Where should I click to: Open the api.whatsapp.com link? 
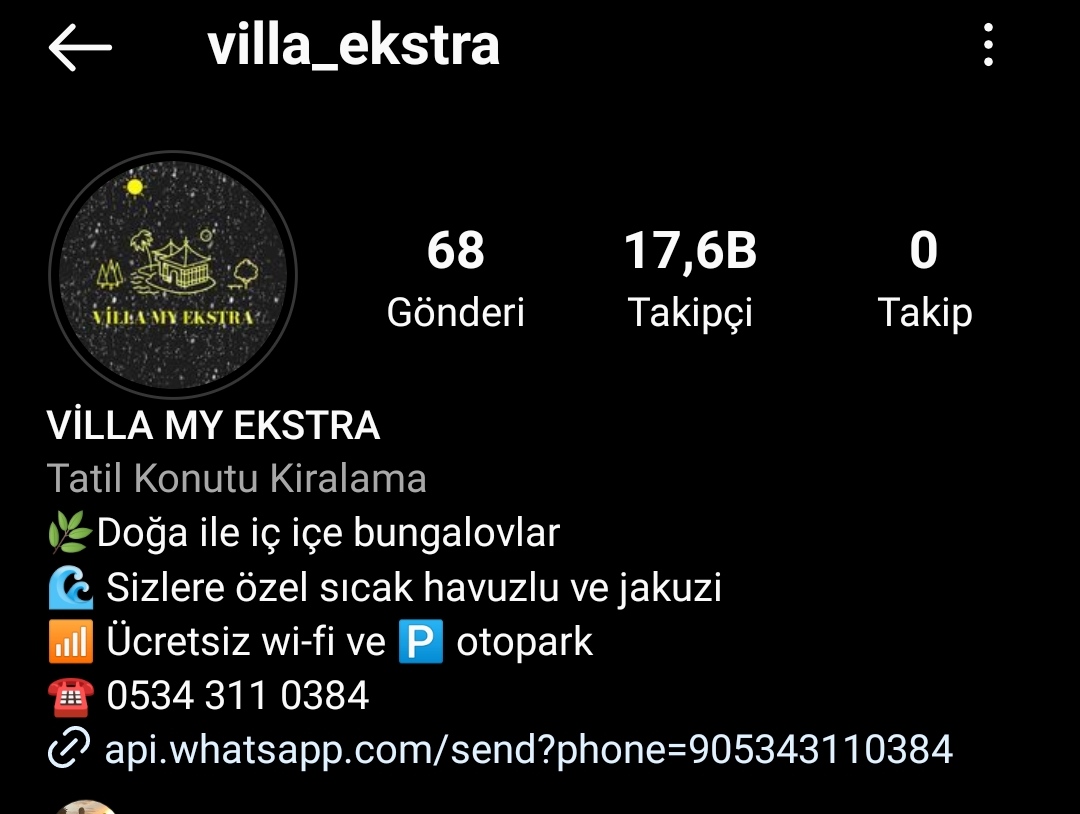coord(528,748)
